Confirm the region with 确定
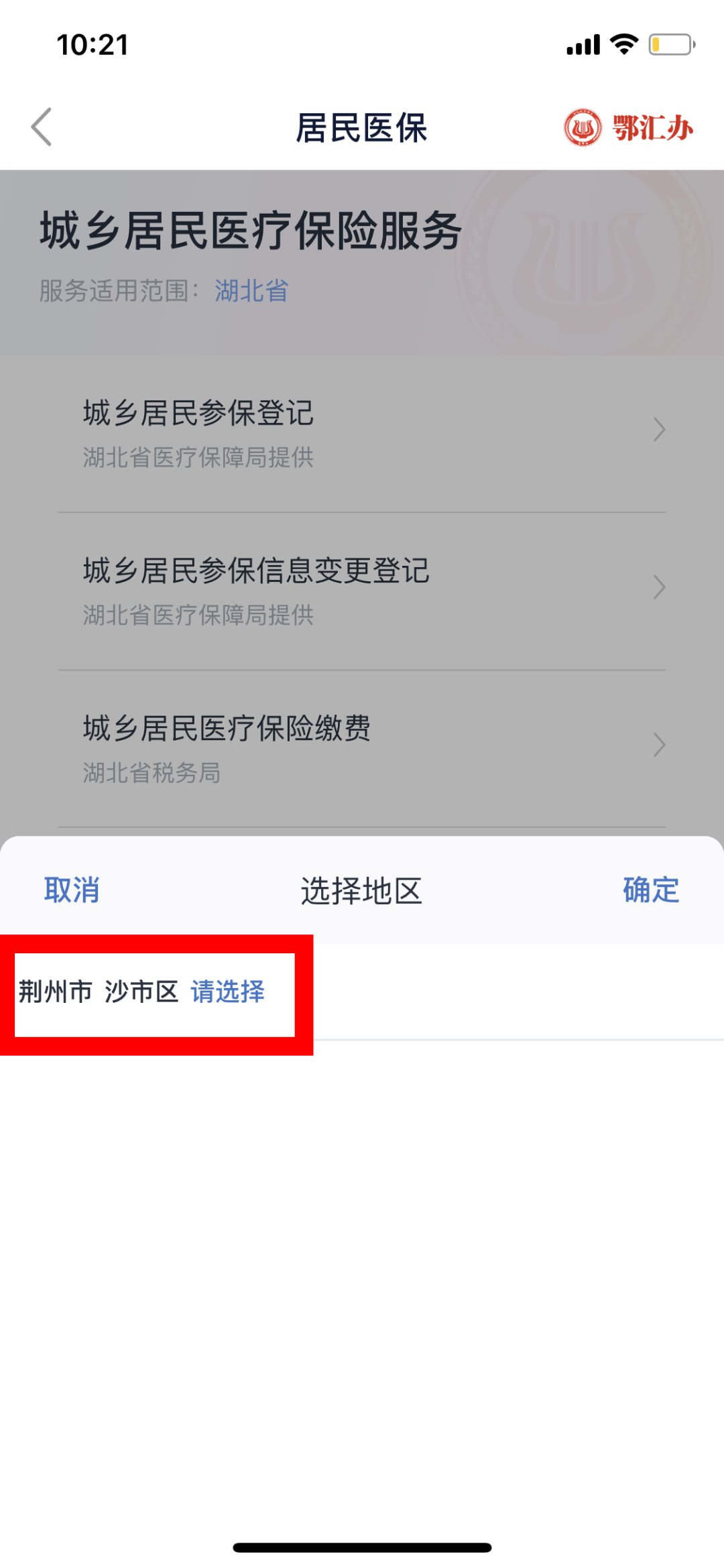Image resolution: width=724 pixels, height=1568 pixels. coord(651,890)
